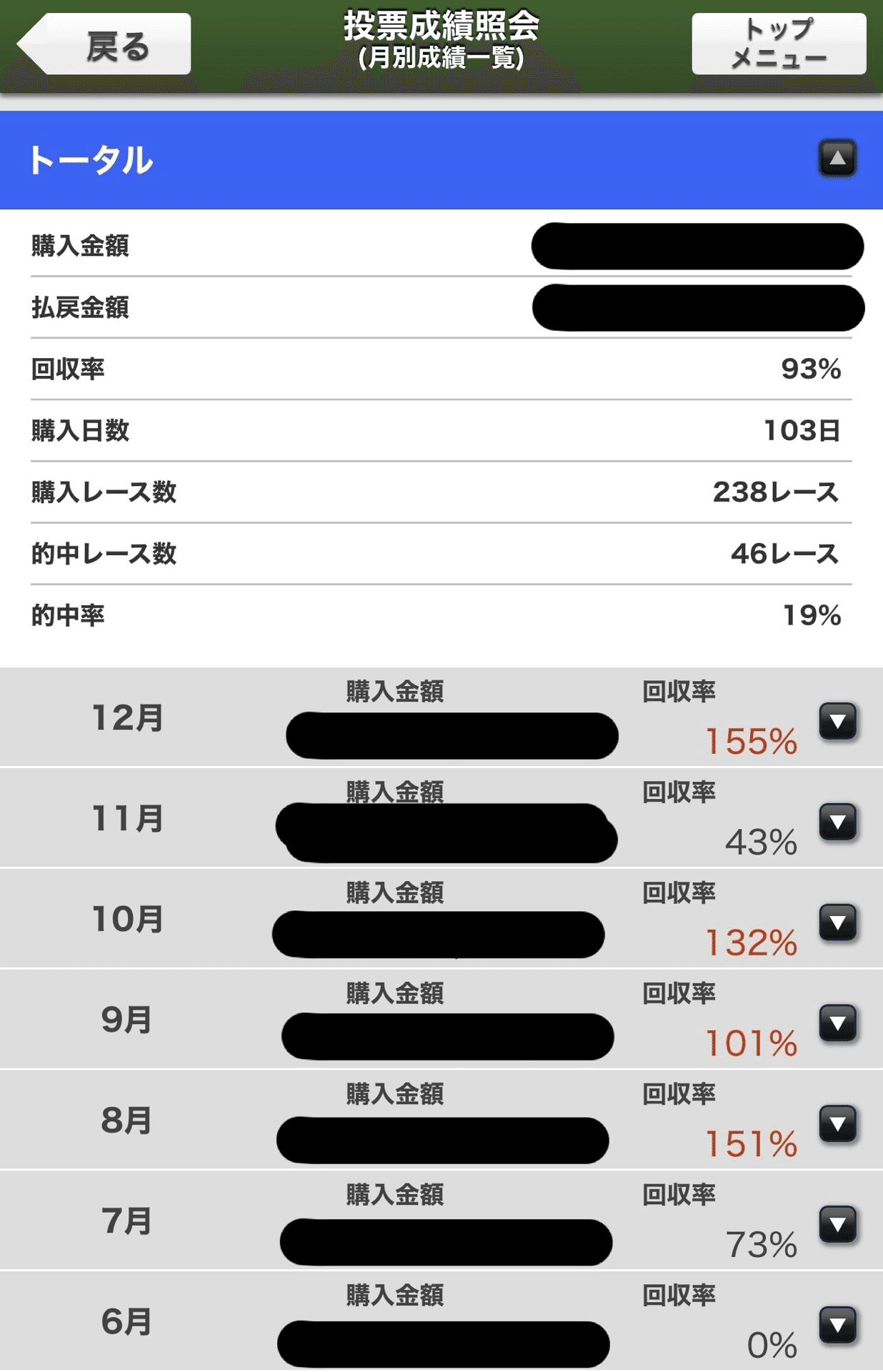The image size is (883, 1372).
Task: Collapse the トータル summary section
Action: click(837, 158)
